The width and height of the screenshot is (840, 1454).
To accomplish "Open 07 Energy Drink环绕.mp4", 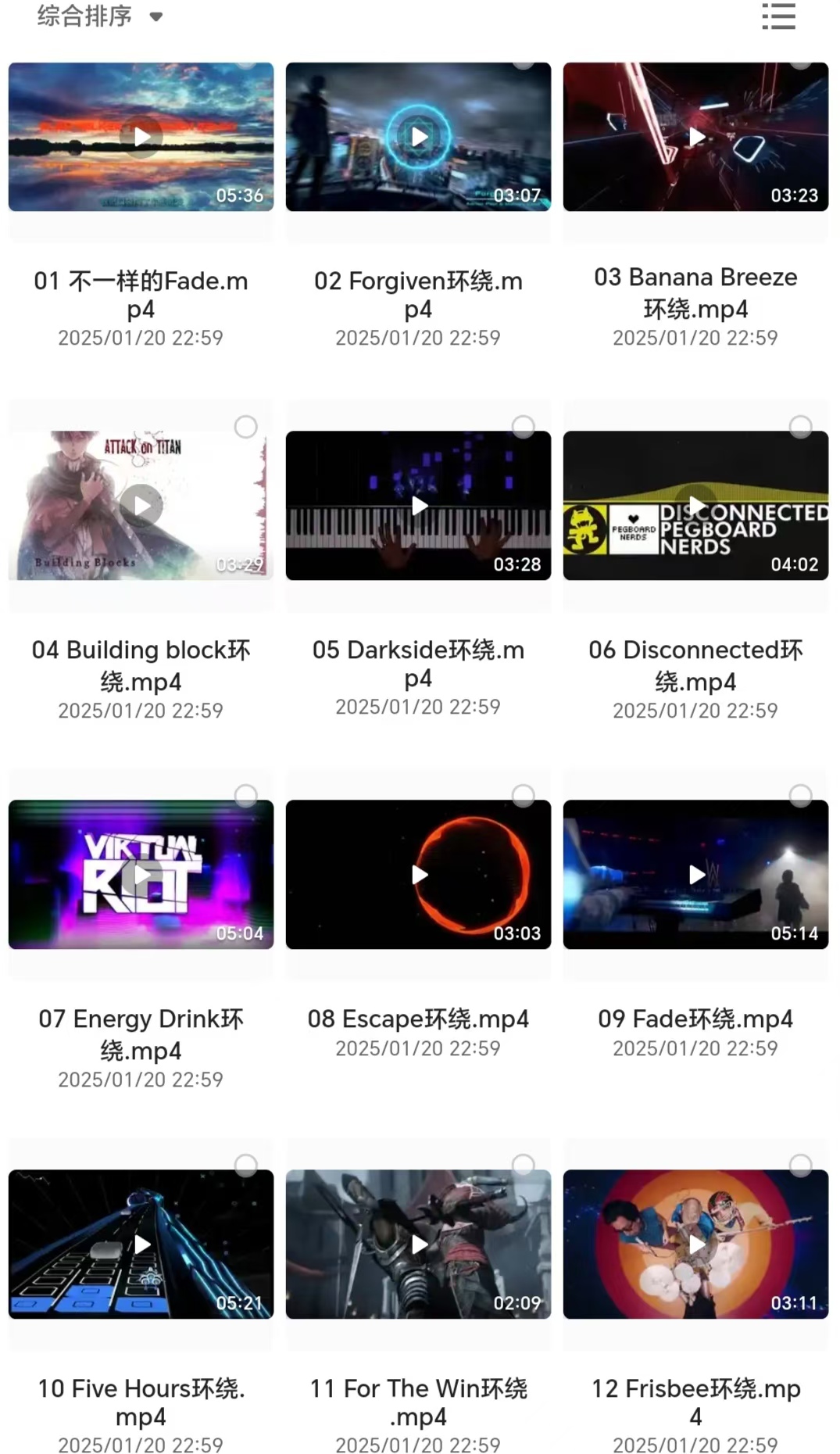I will tap(141, 875).
